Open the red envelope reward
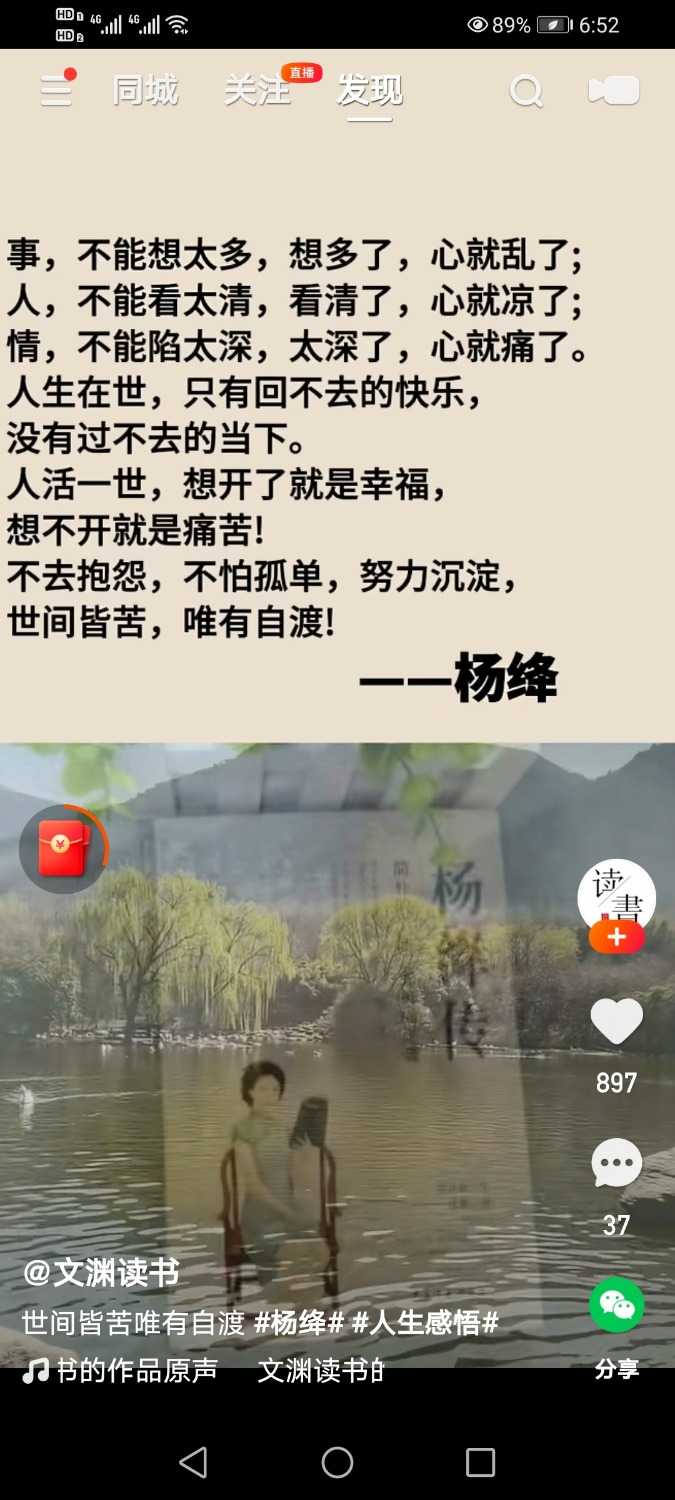Image resolution: width=675 pixels, height=1500 pixels. coord(63,849)
